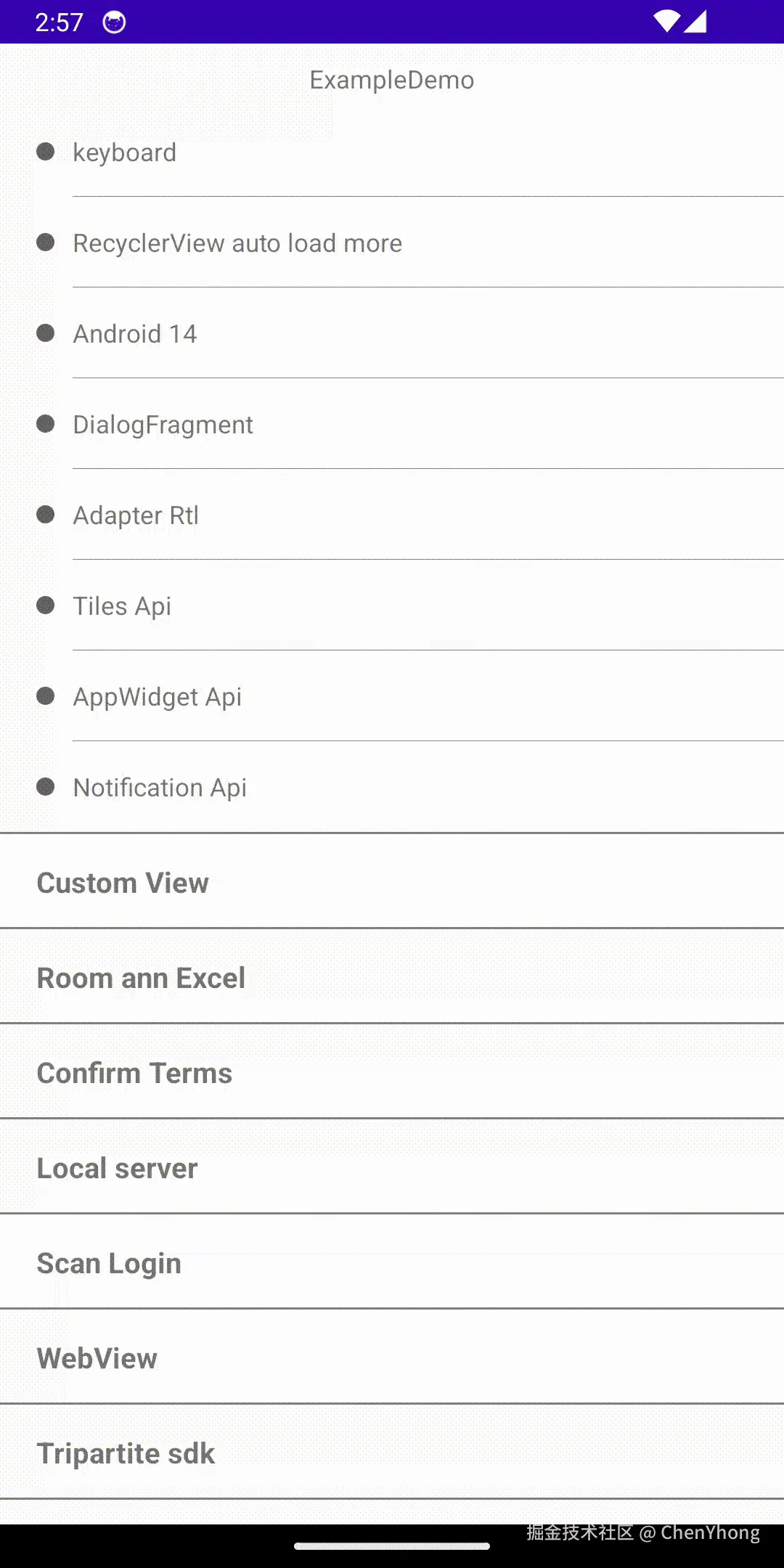Open the Scan Login section
The width and height of the screenshot is (784, 1568).
coord(109,1263)
